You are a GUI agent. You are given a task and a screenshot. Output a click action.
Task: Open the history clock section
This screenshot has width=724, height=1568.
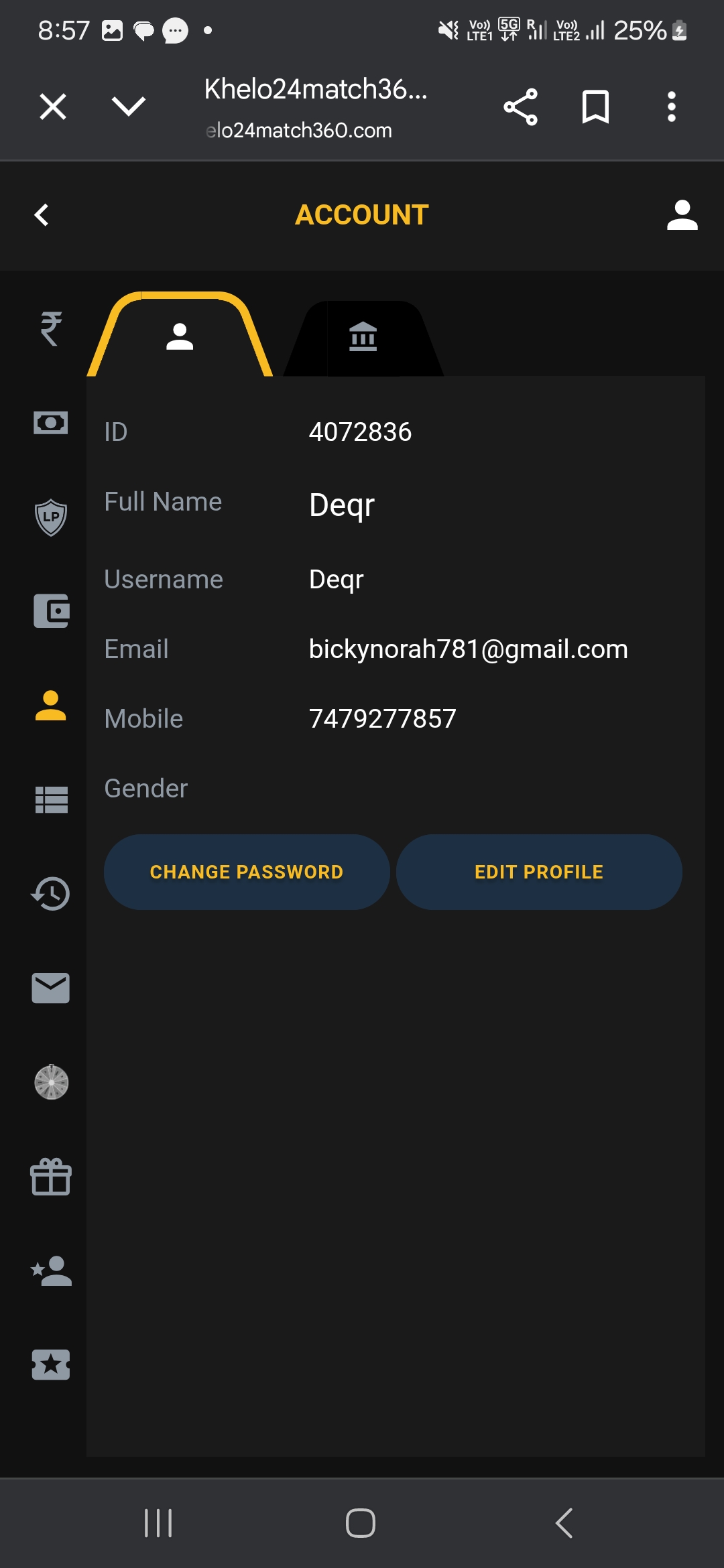click(51, 894)
